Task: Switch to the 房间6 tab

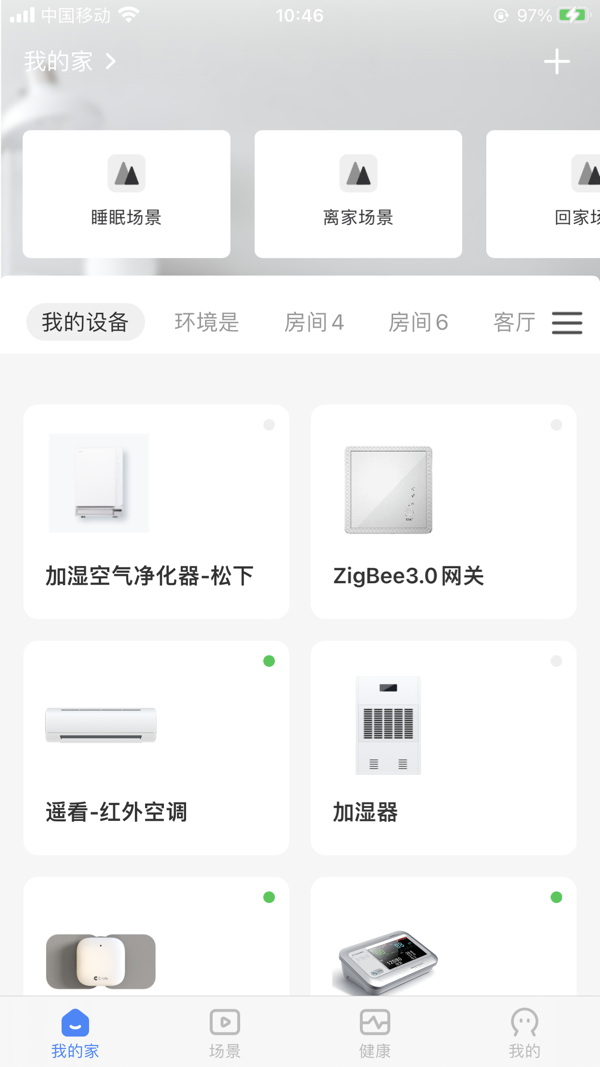Action: click(x=418, y=322)
